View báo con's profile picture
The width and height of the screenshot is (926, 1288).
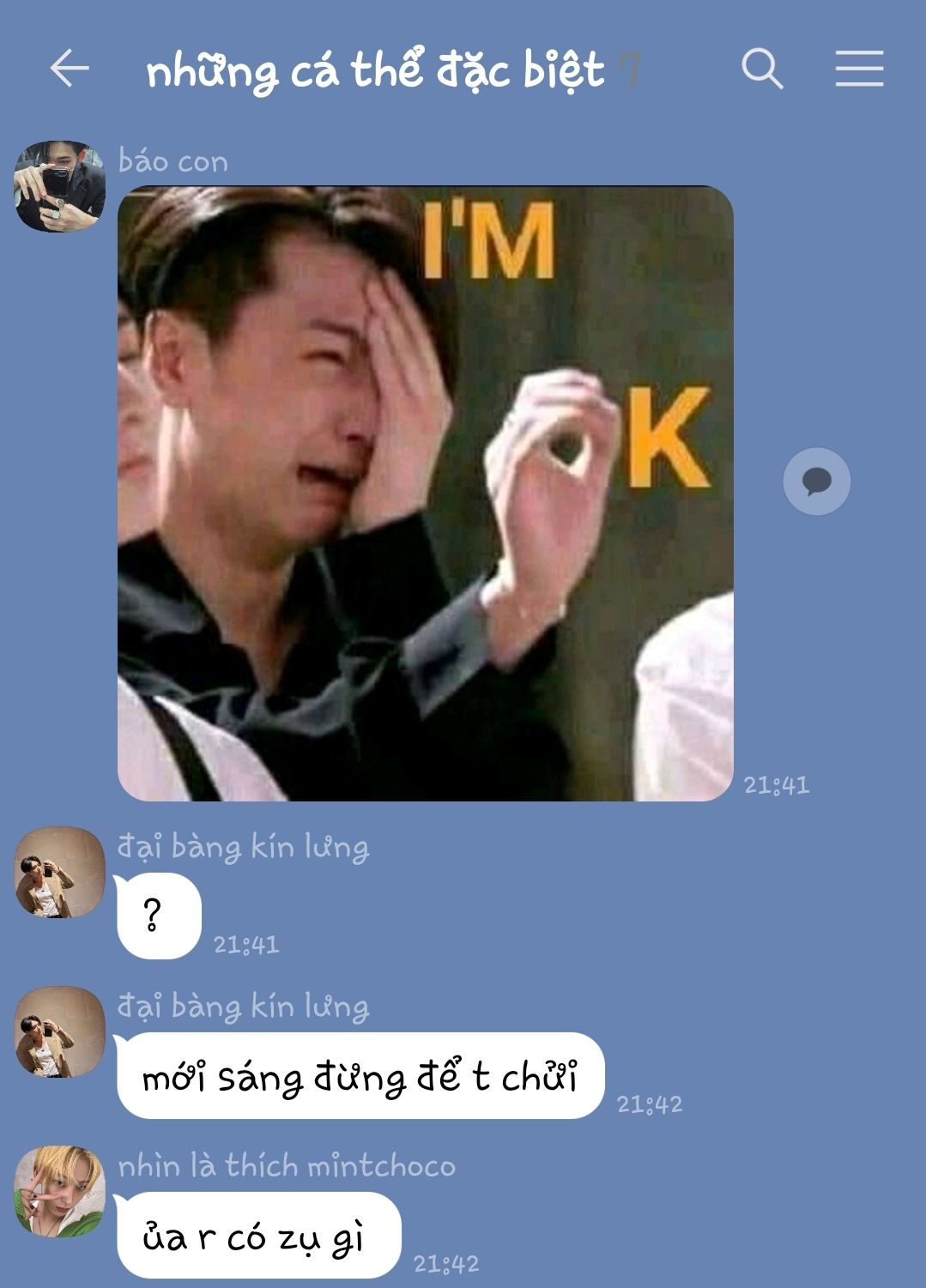tap(59, 186)
